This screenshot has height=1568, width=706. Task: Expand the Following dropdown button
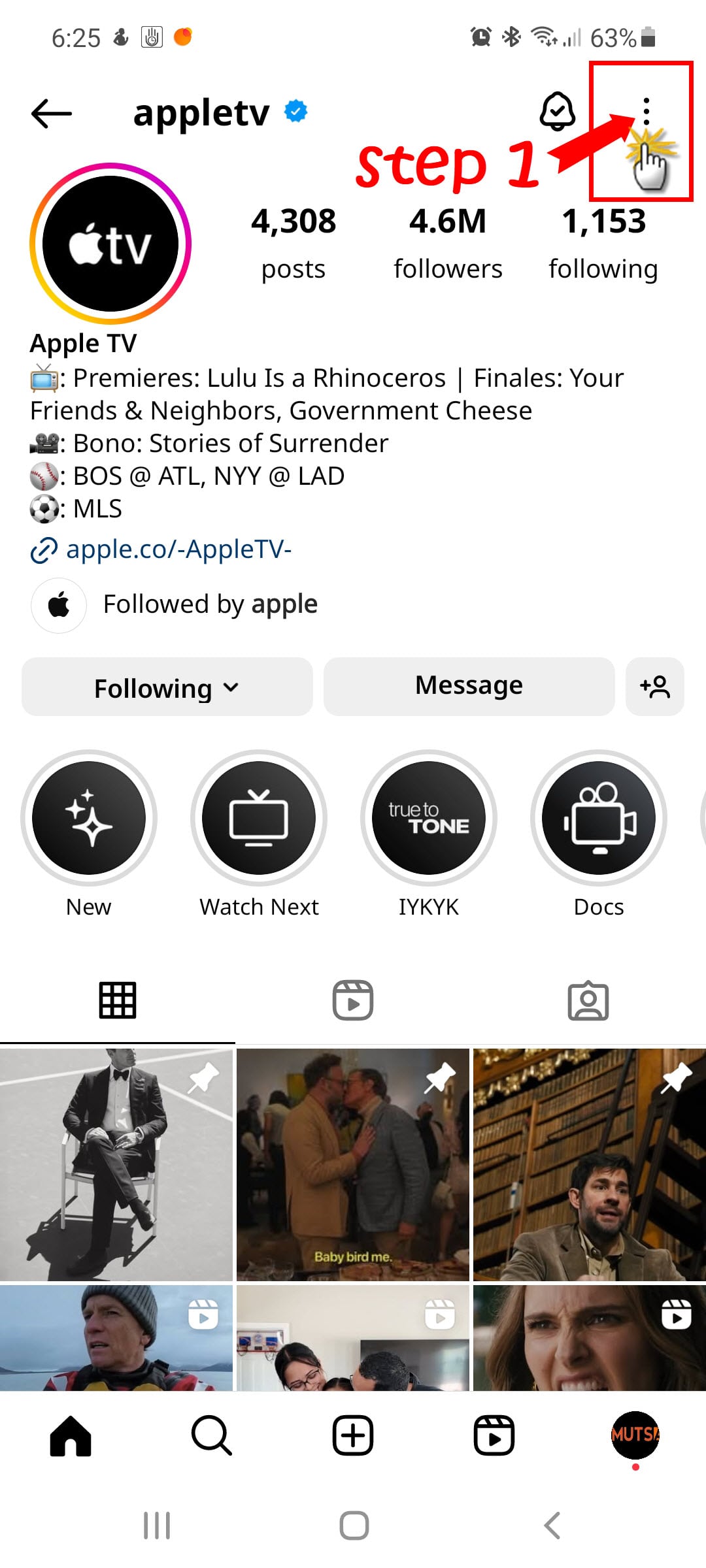click(167, 687)
